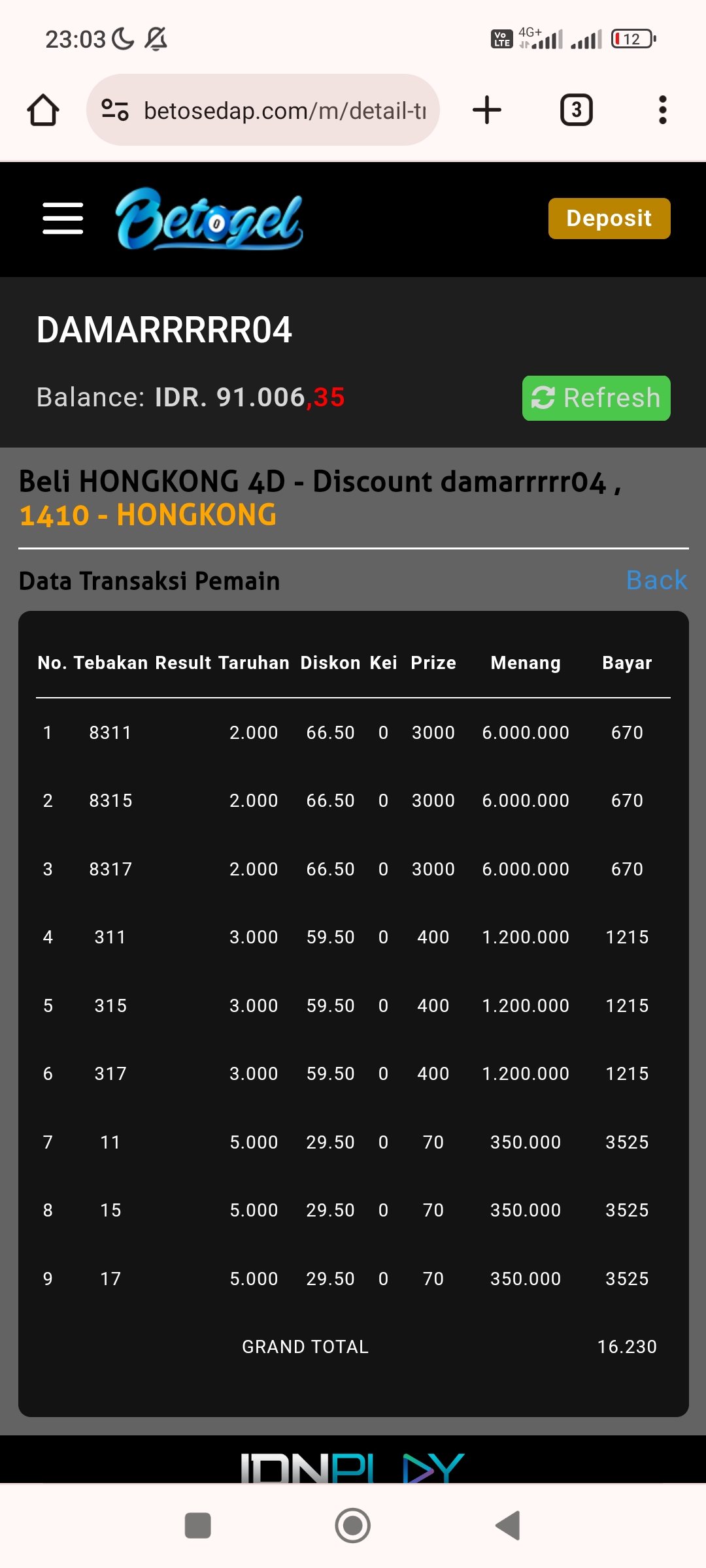
Task: Go to the browser home page
Action: [43, 110]
